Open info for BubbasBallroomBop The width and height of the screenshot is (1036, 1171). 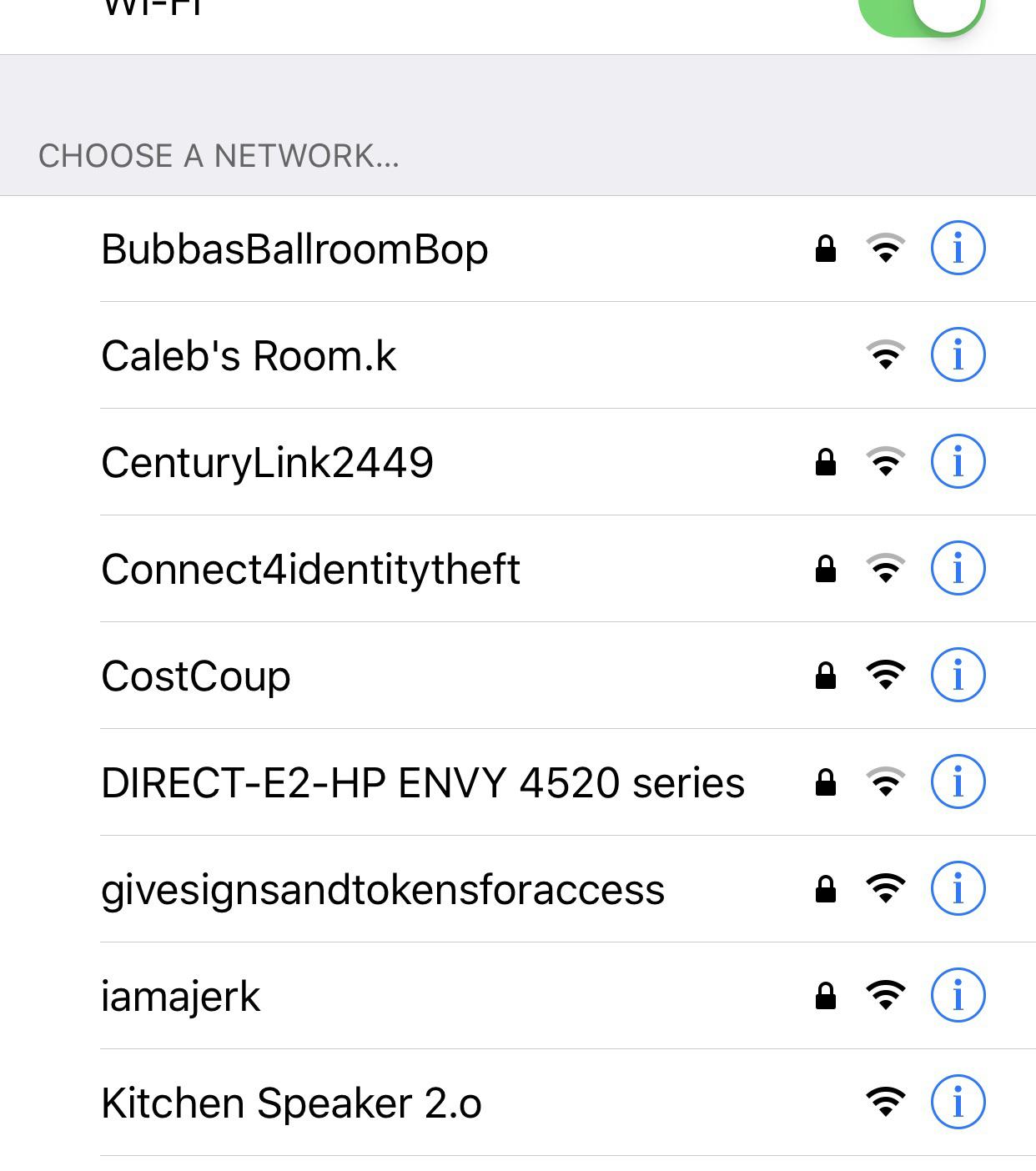click(x=958, y=248)
